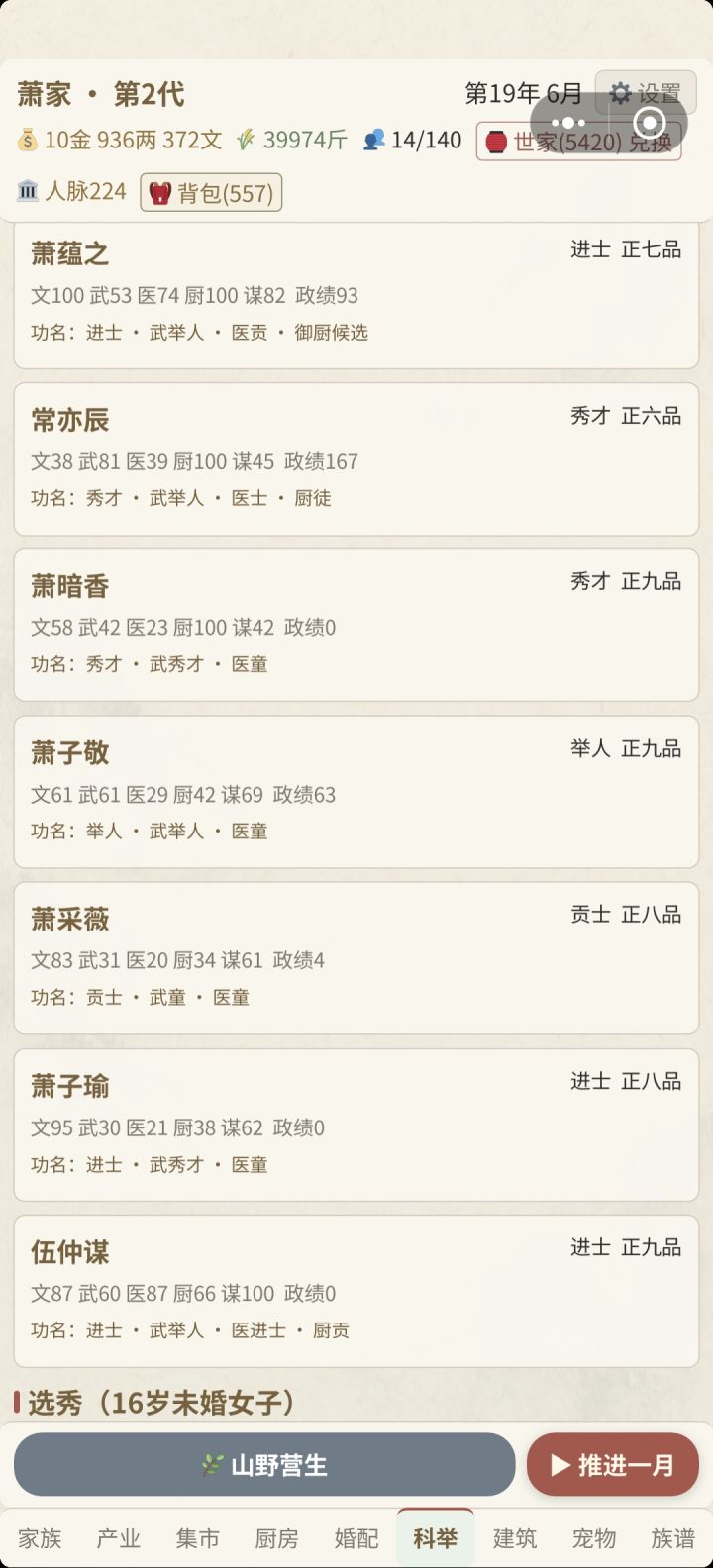Advance one month with 推进一月
Screen dimensions: 713x1568
(613, 1464)
